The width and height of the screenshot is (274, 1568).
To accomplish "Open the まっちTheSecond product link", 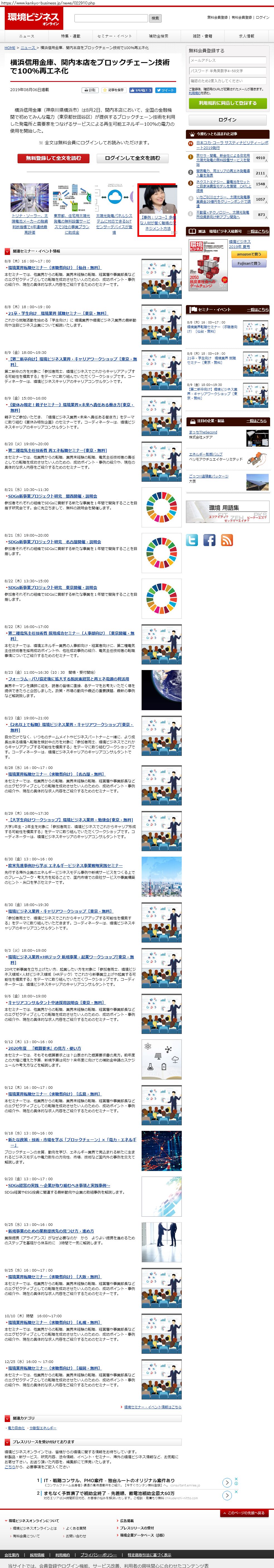I will (x=203, y=432).
